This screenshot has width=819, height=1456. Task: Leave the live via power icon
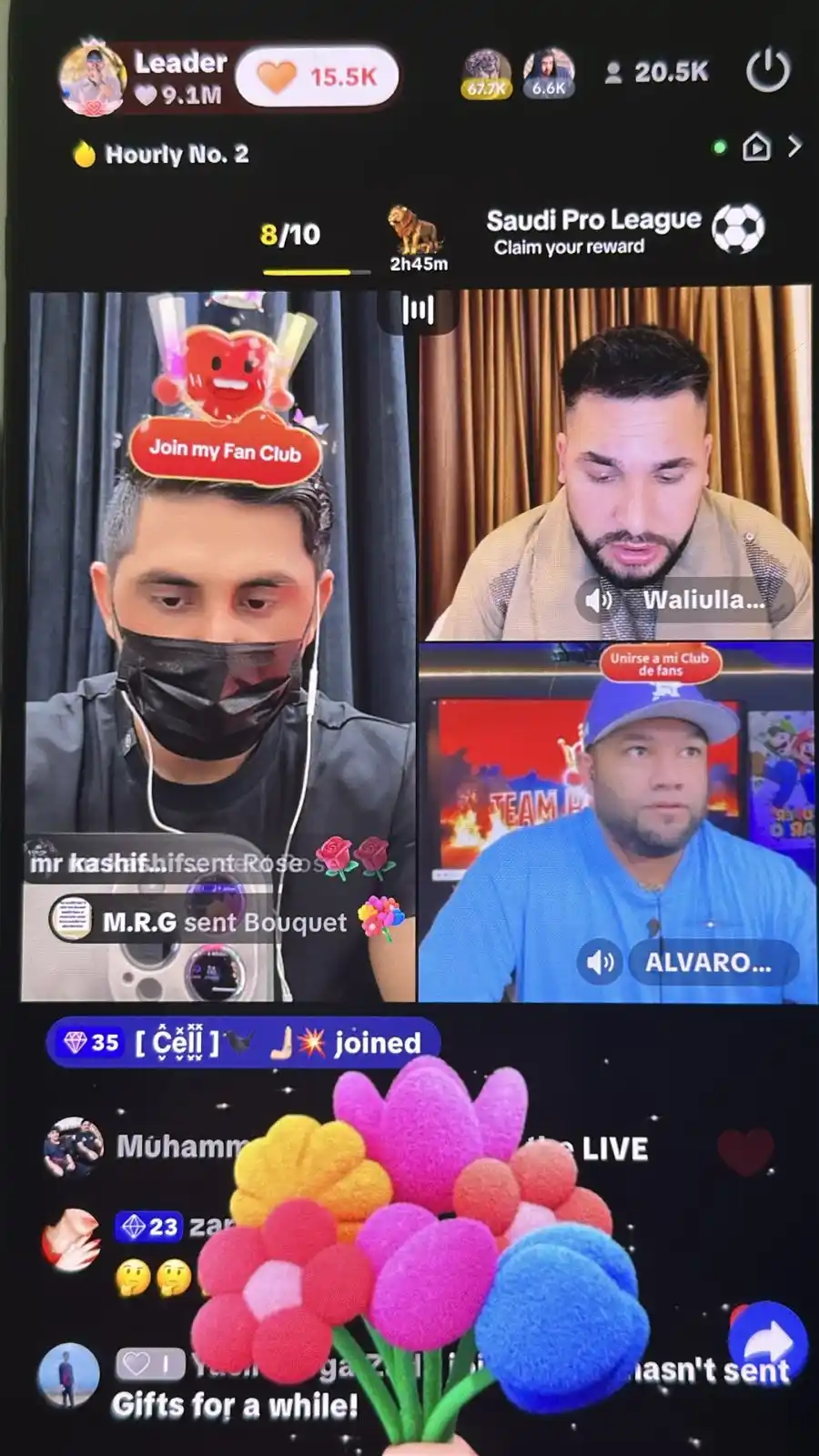point(767,71)
